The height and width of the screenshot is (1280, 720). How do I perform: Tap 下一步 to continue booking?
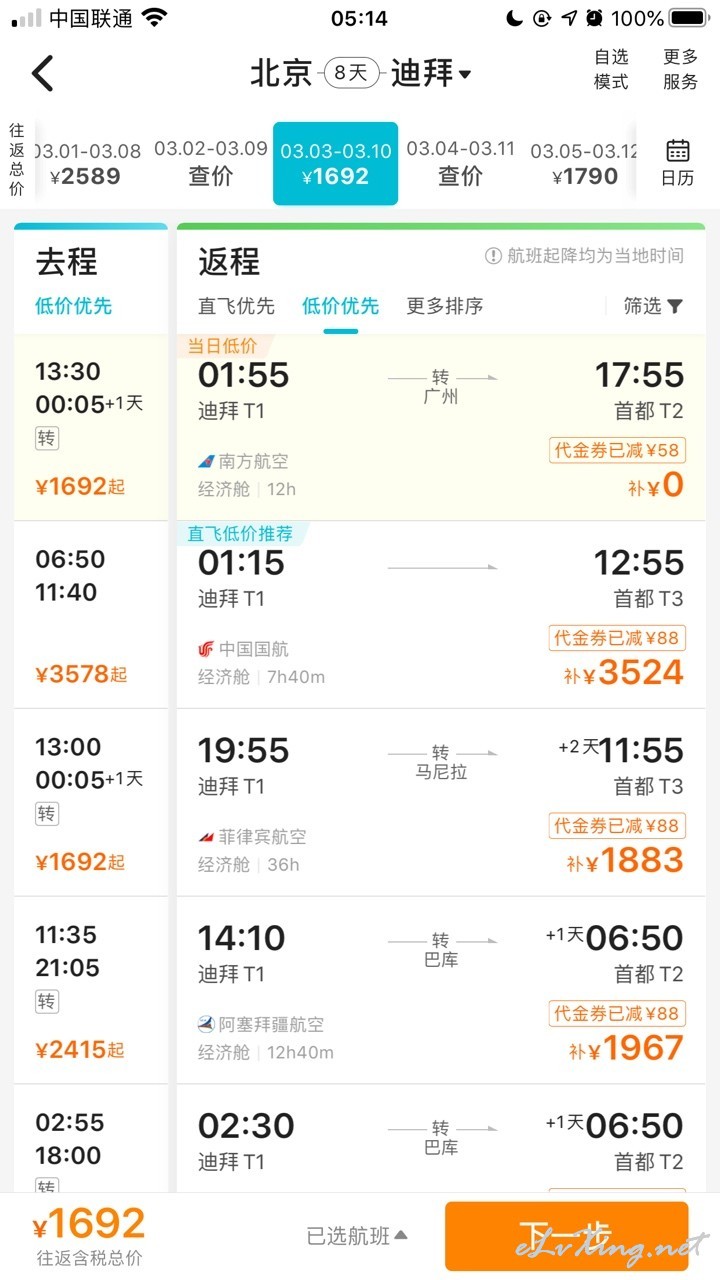click(566, 1236)
